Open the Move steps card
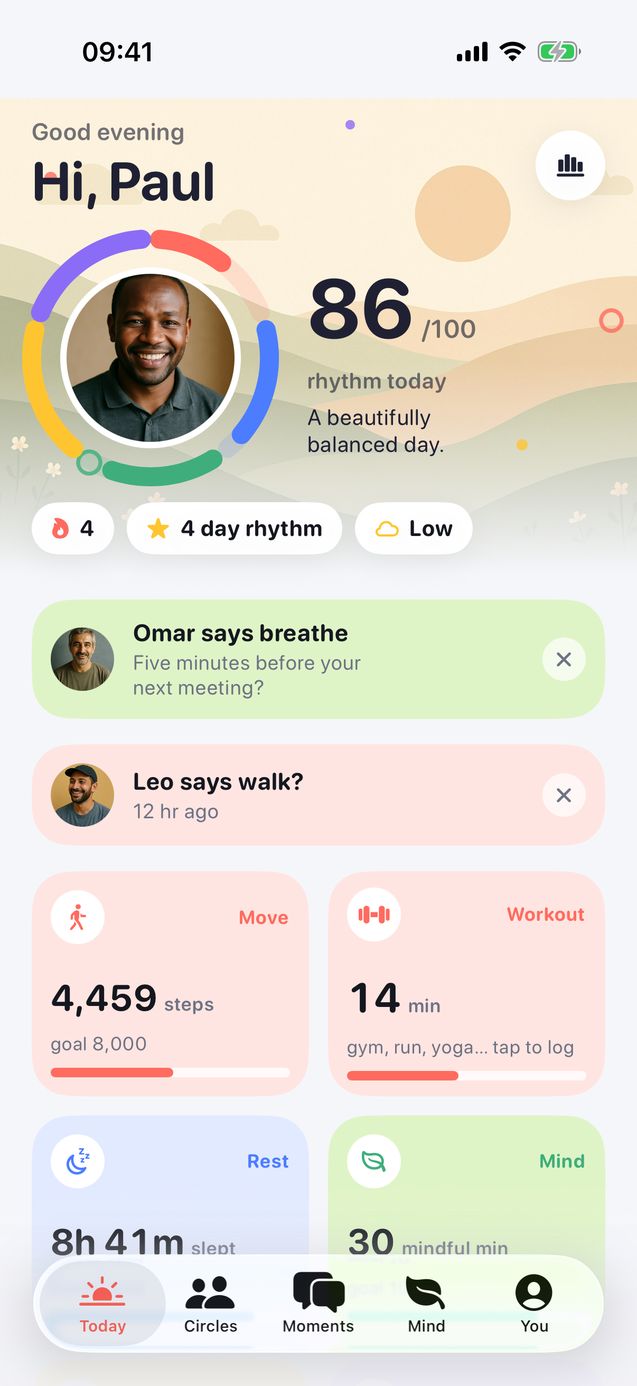This screenshot has width=637, height=1386. tap(170, 983)
